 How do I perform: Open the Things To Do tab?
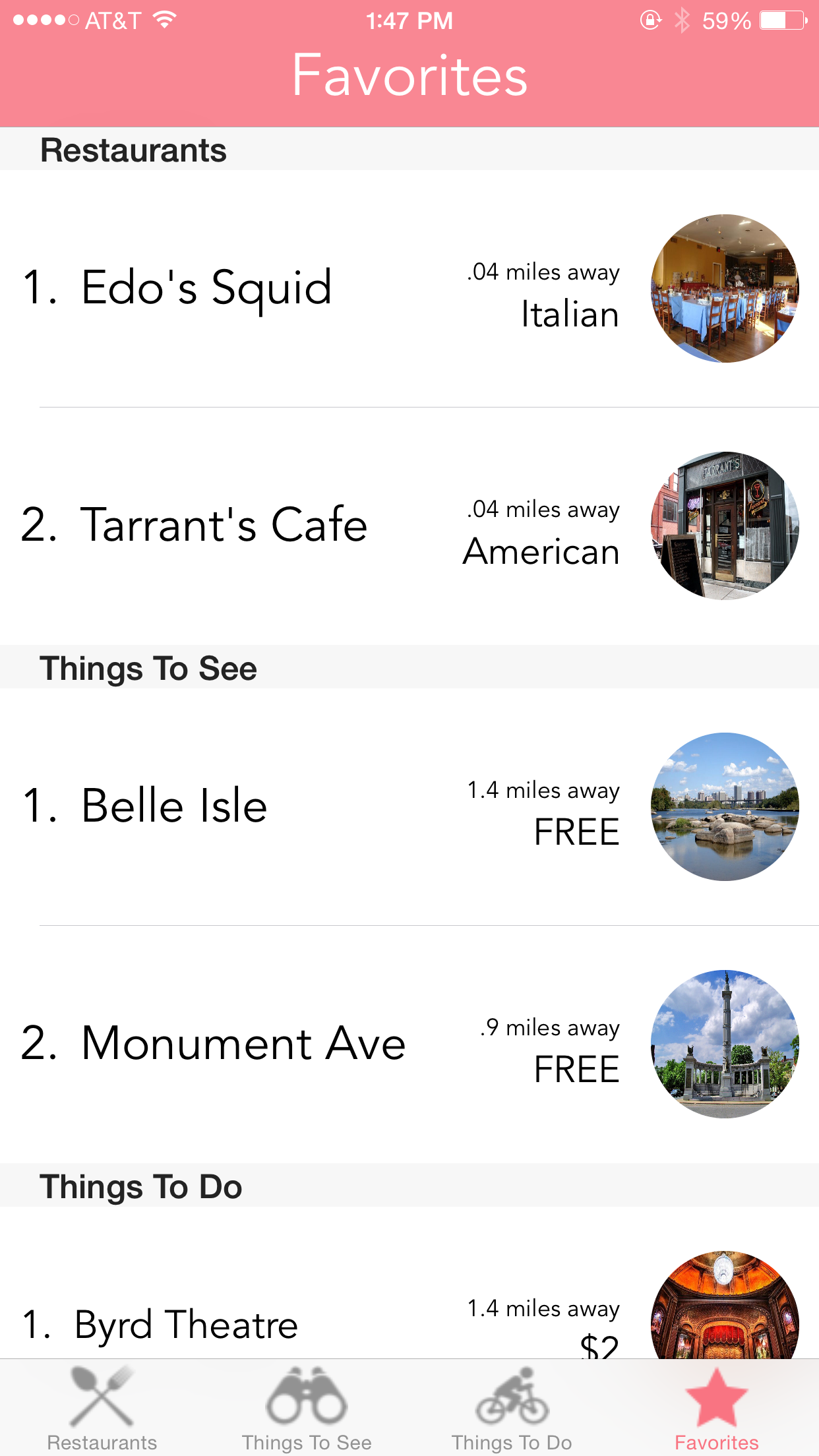click(512, 1409)
